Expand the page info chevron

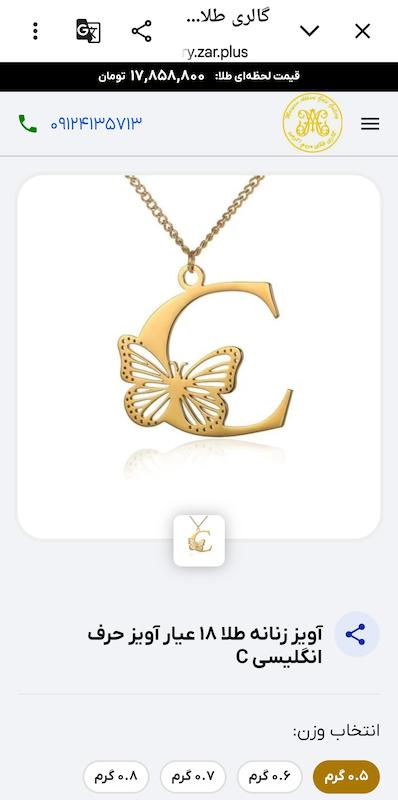(x=309, y=31)
